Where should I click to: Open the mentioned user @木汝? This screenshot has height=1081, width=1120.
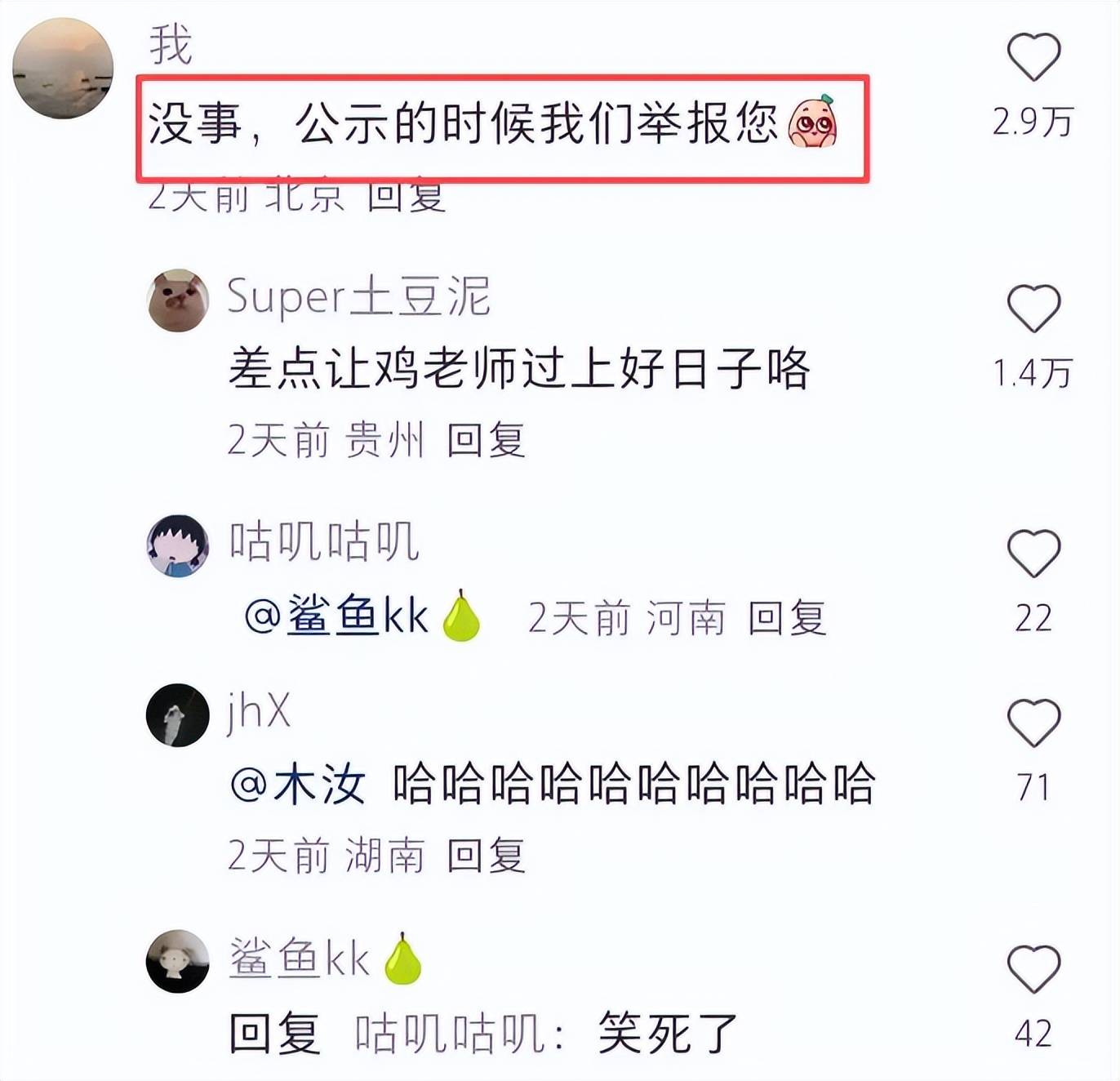coord(298,785)
